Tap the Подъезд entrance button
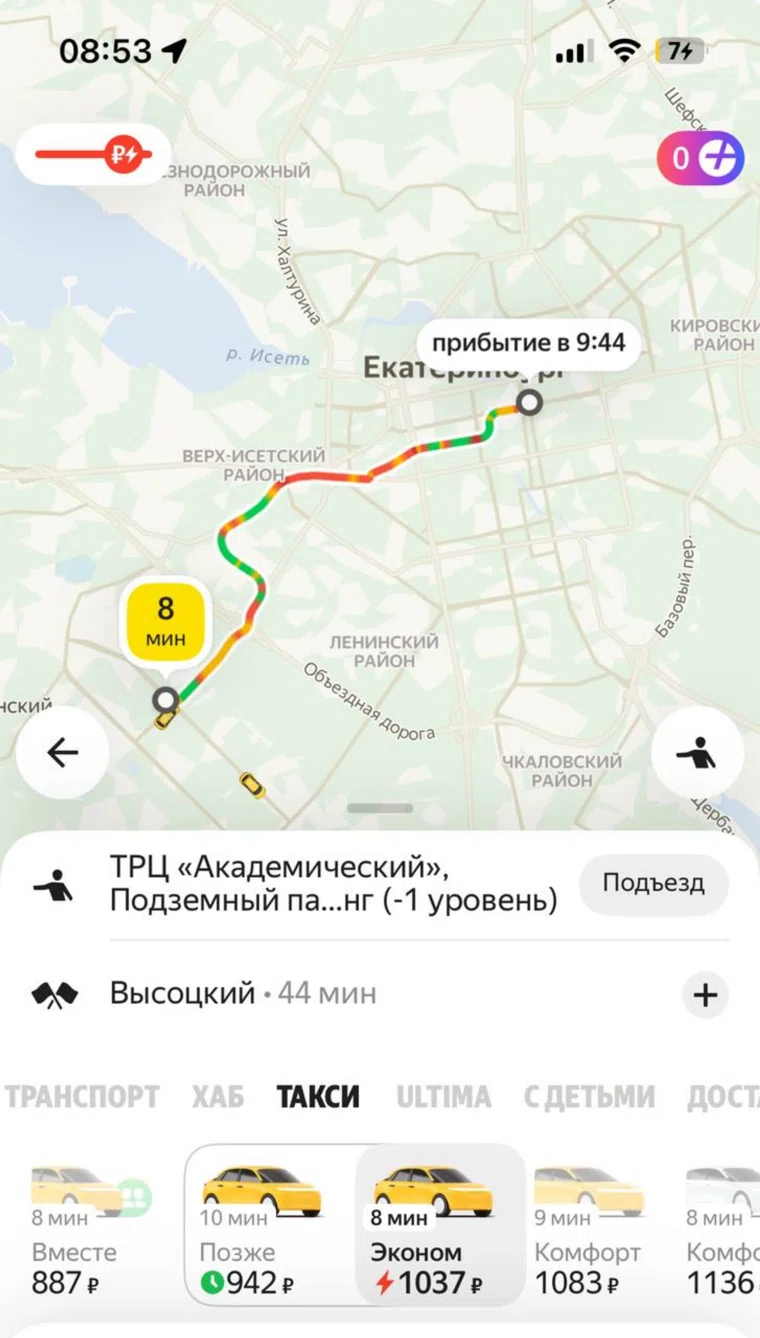 (653, 884)
